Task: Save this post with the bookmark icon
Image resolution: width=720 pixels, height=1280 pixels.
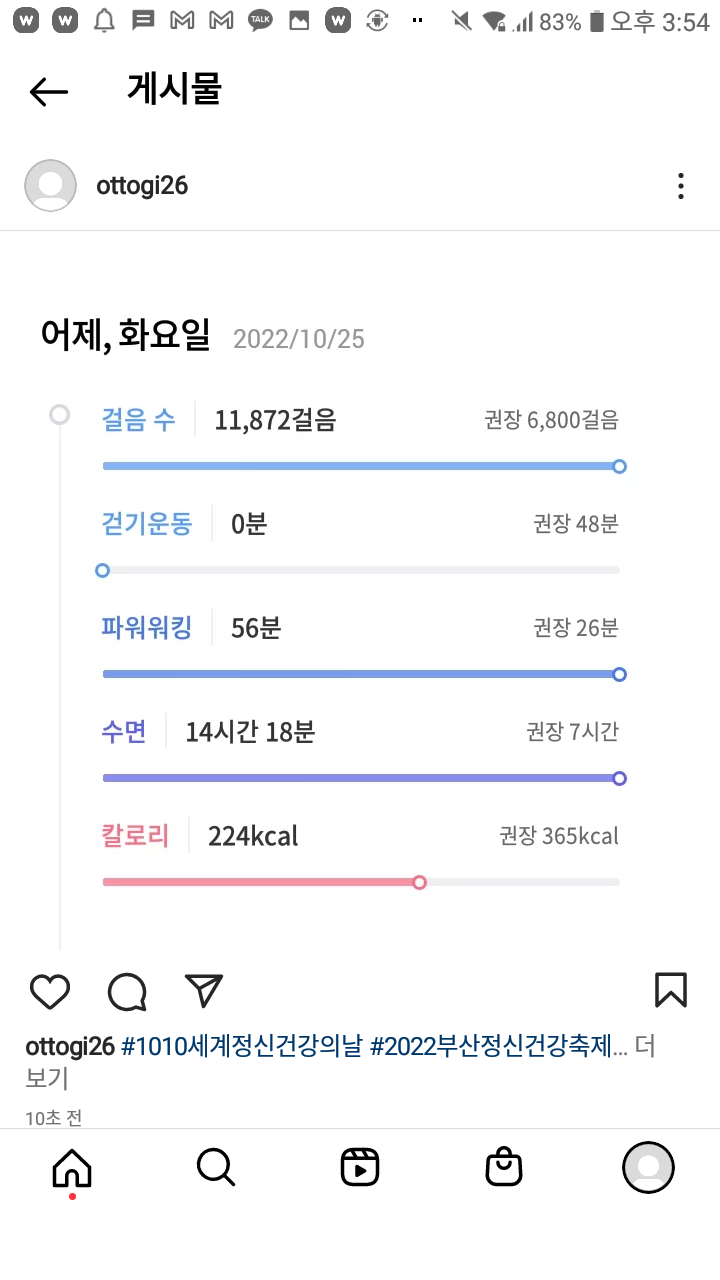Action: click(670, 990)
